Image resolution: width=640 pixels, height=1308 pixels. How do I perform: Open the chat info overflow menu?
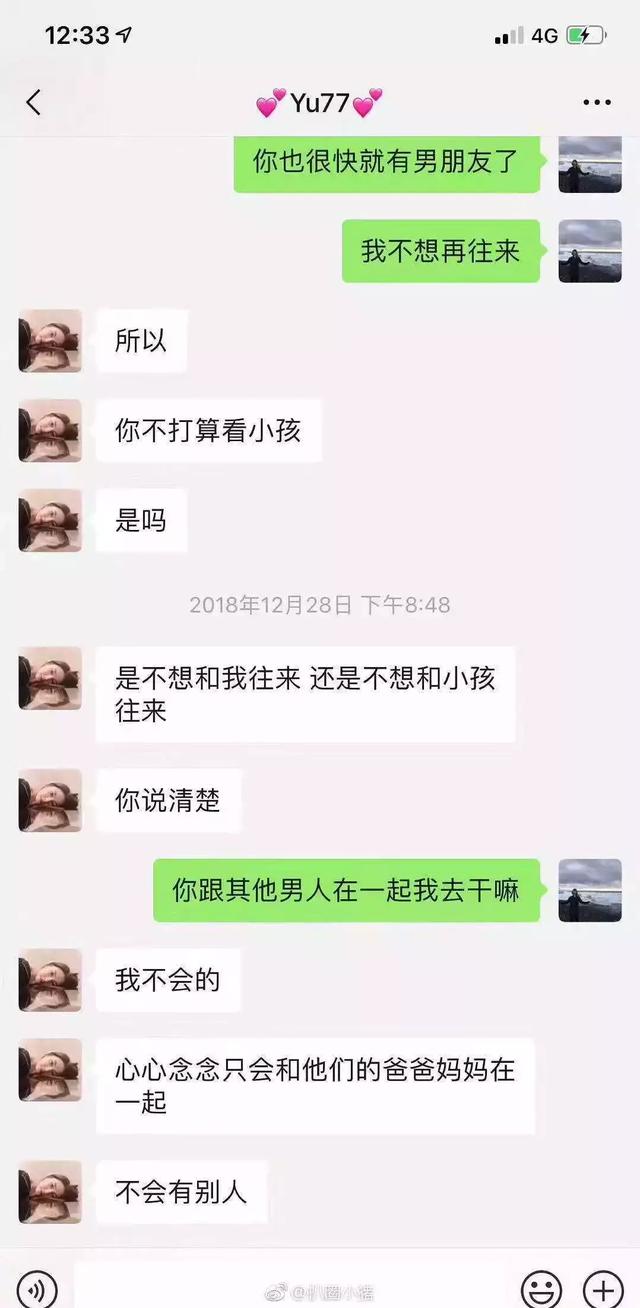click(x=597, y=103)
